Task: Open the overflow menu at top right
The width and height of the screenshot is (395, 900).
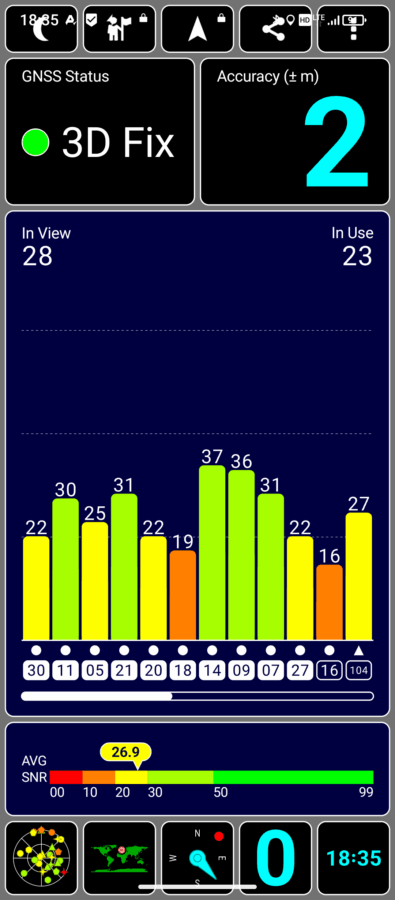Action: coord(353,29)
